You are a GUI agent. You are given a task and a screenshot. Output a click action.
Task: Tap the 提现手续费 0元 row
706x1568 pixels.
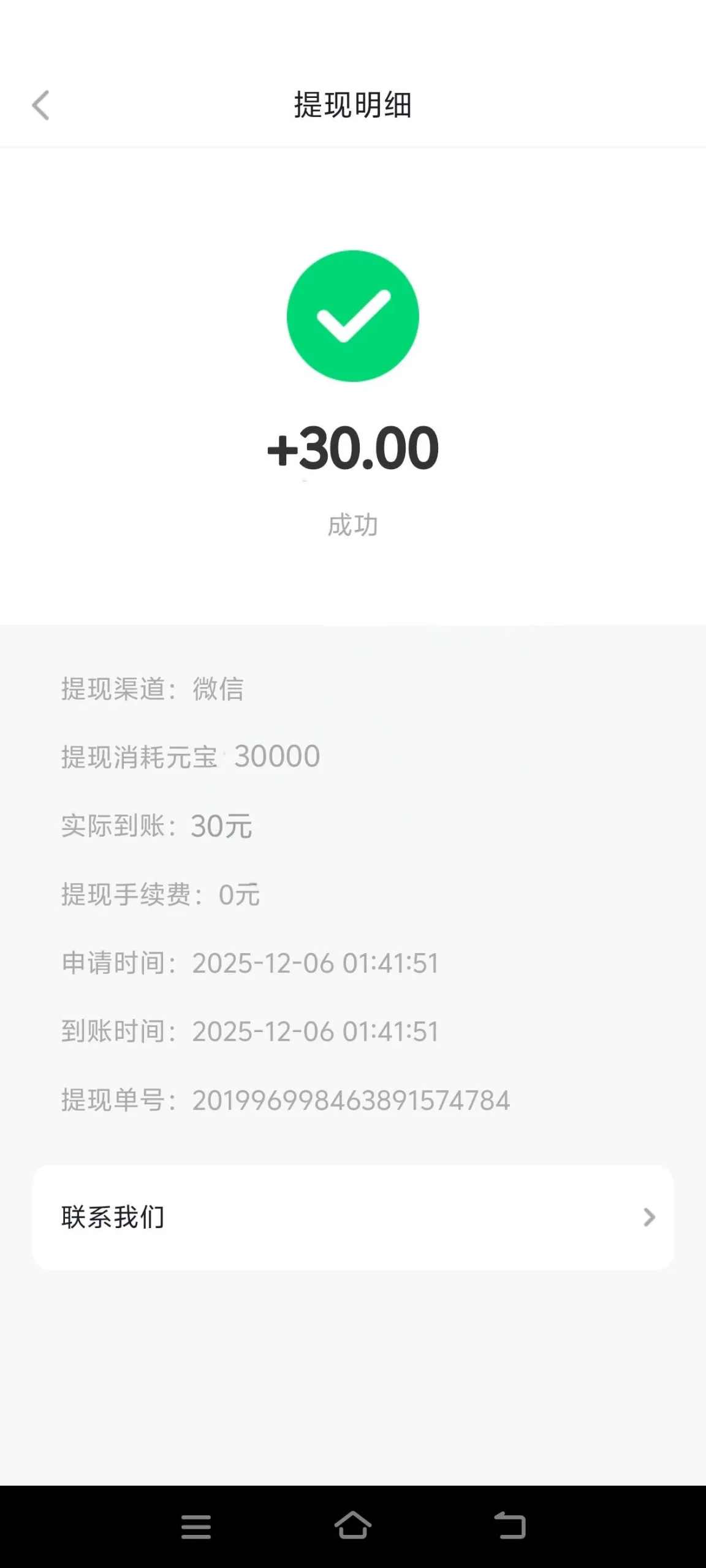tap(159, 895)
